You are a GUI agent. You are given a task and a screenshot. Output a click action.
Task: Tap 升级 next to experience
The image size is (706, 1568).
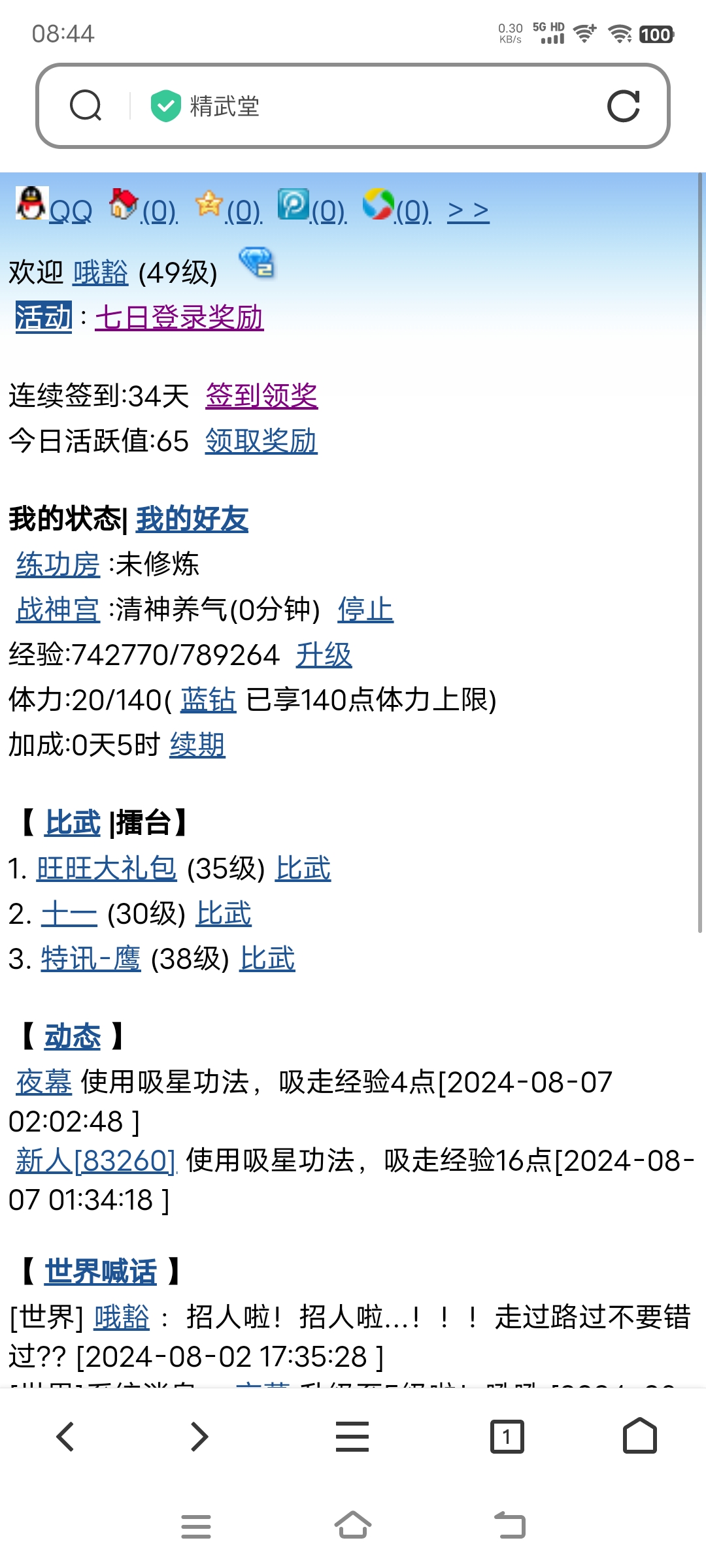tap(324, 655)
